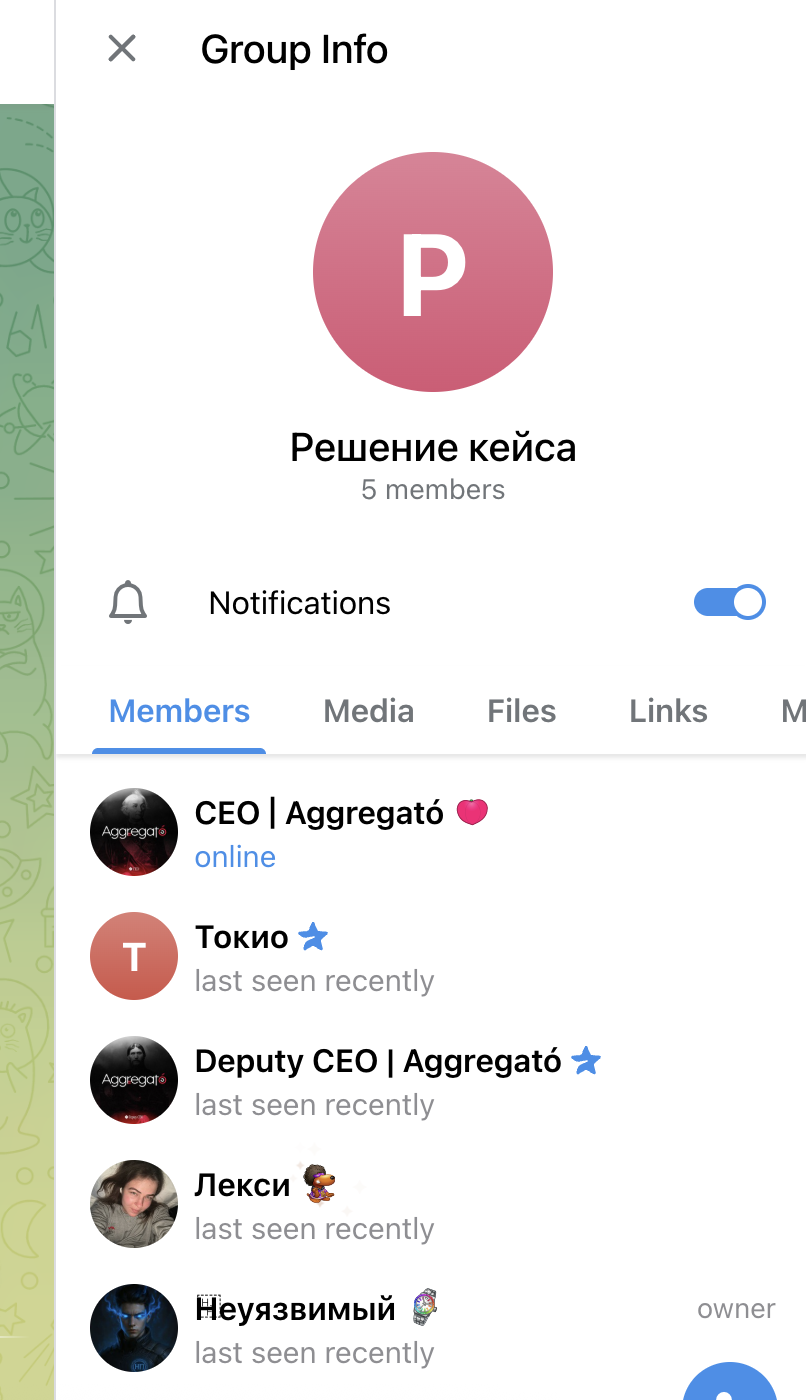Switch to the Links tab
806x1400 pixels.
668,711
